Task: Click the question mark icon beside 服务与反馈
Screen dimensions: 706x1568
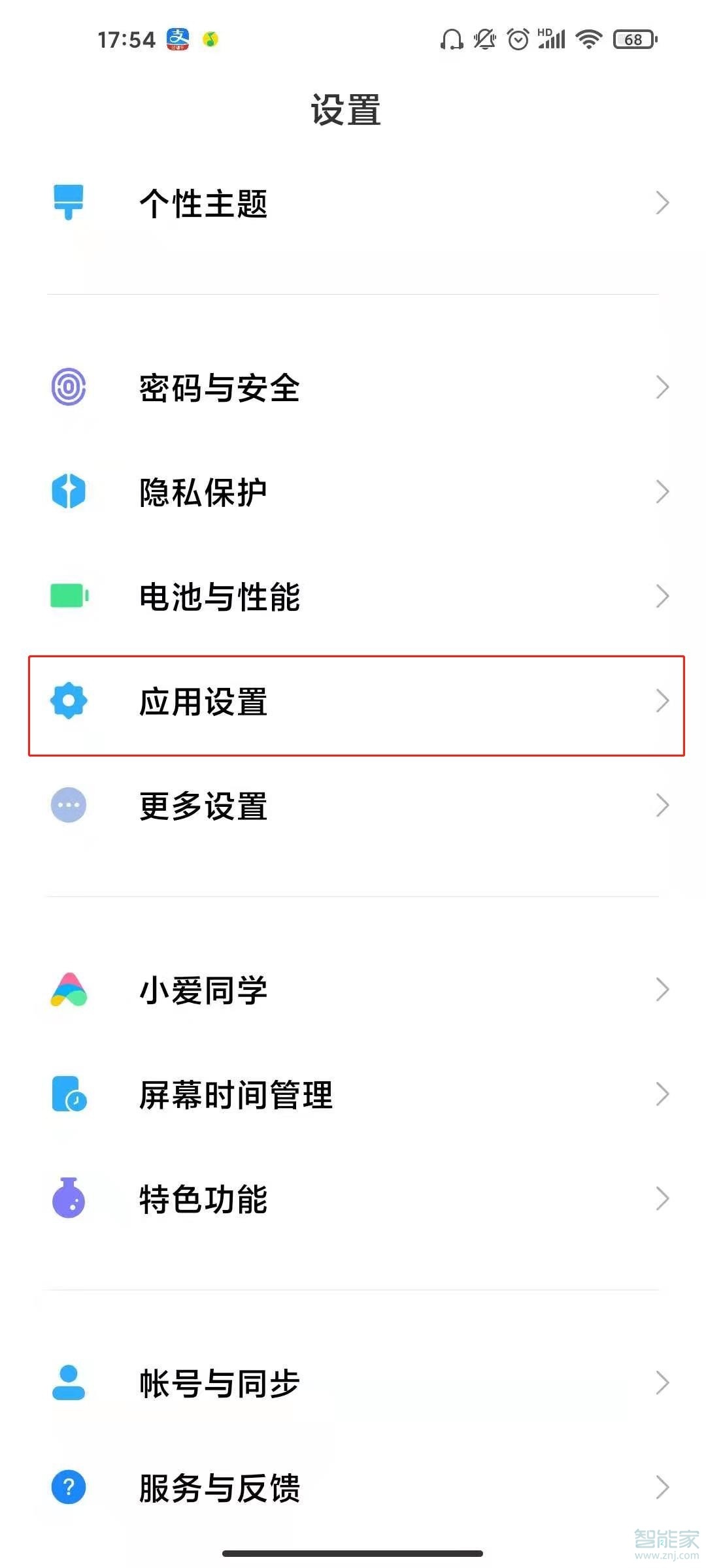Action: pos(68,1484)
